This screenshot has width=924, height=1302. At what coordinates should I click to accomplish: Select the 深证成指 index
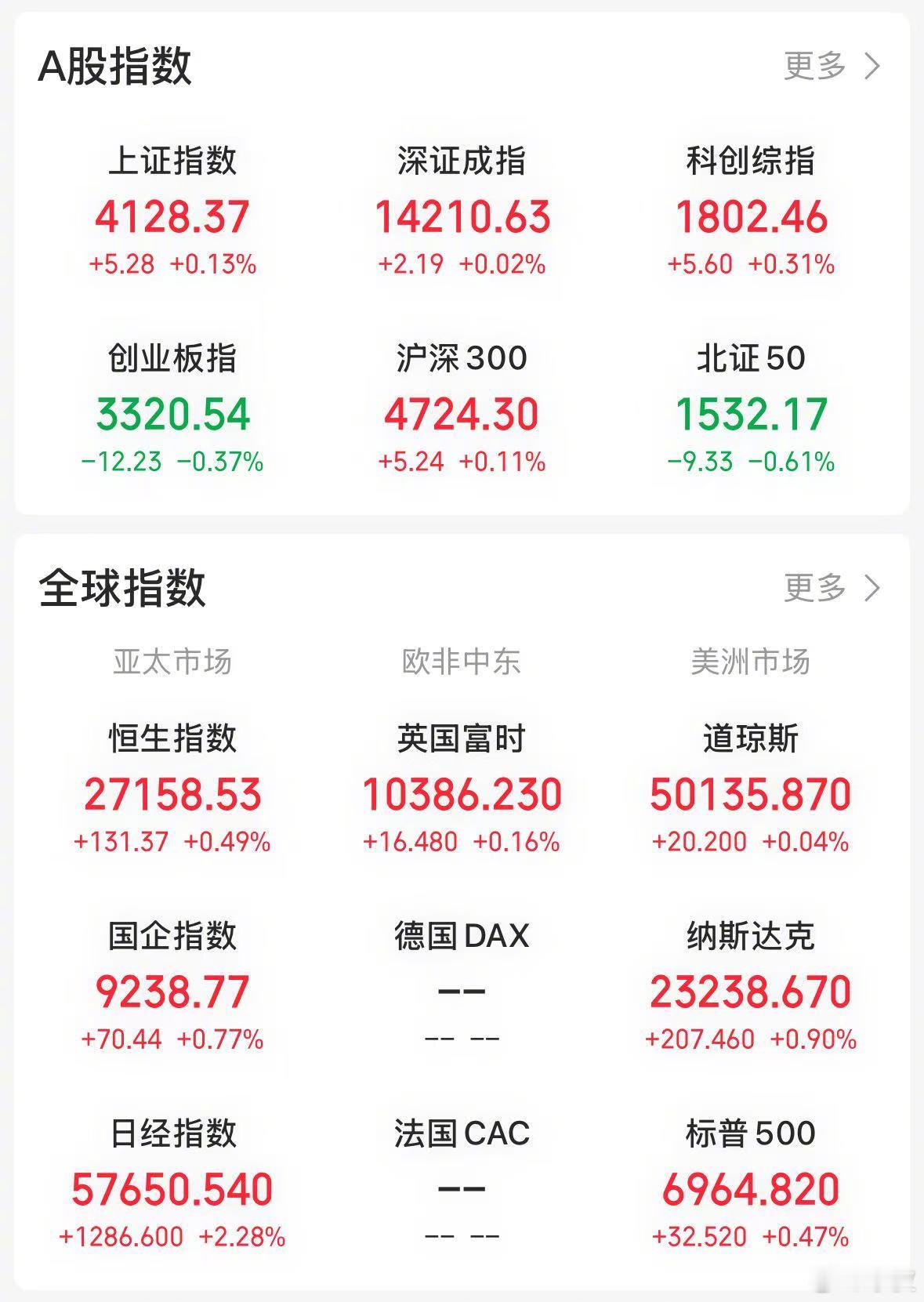[462, 212]
